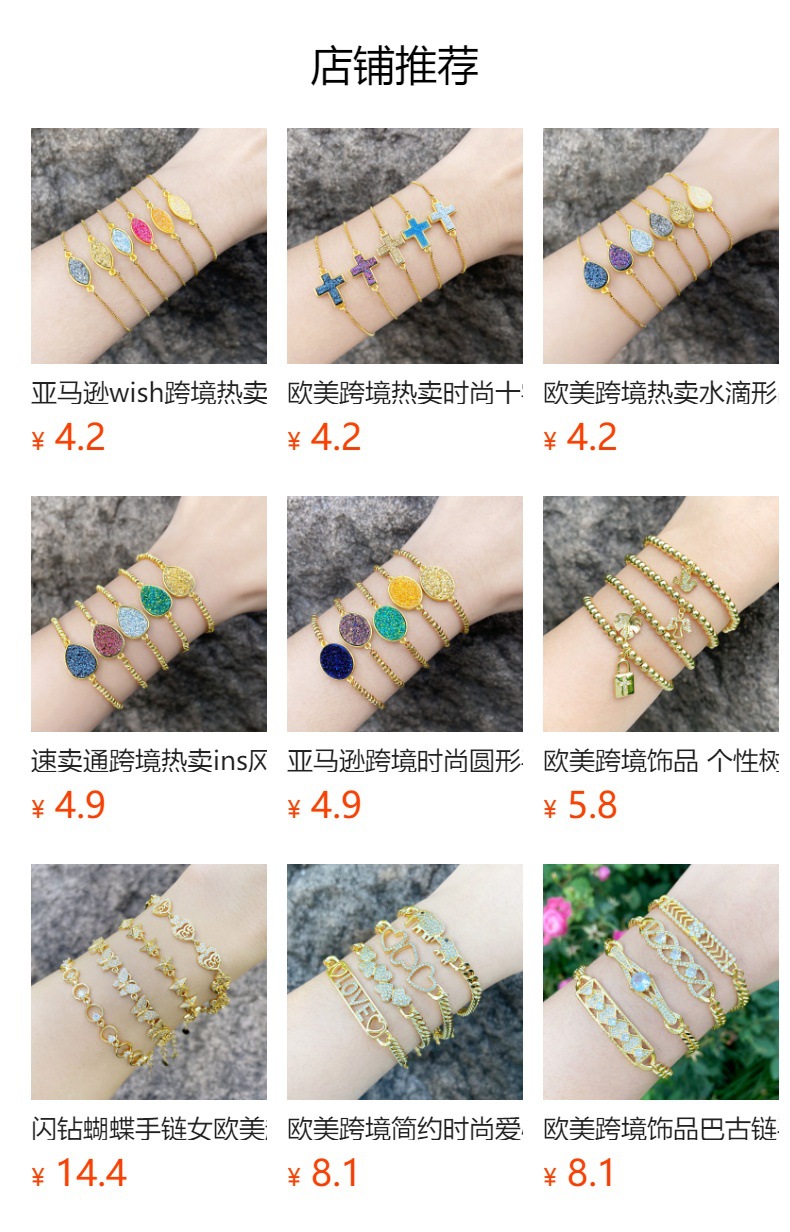Open the 欧美跨境饰品巴古链 bracelet listing
The height and width of the screenshot is (1232, 790).
(661, 982)
